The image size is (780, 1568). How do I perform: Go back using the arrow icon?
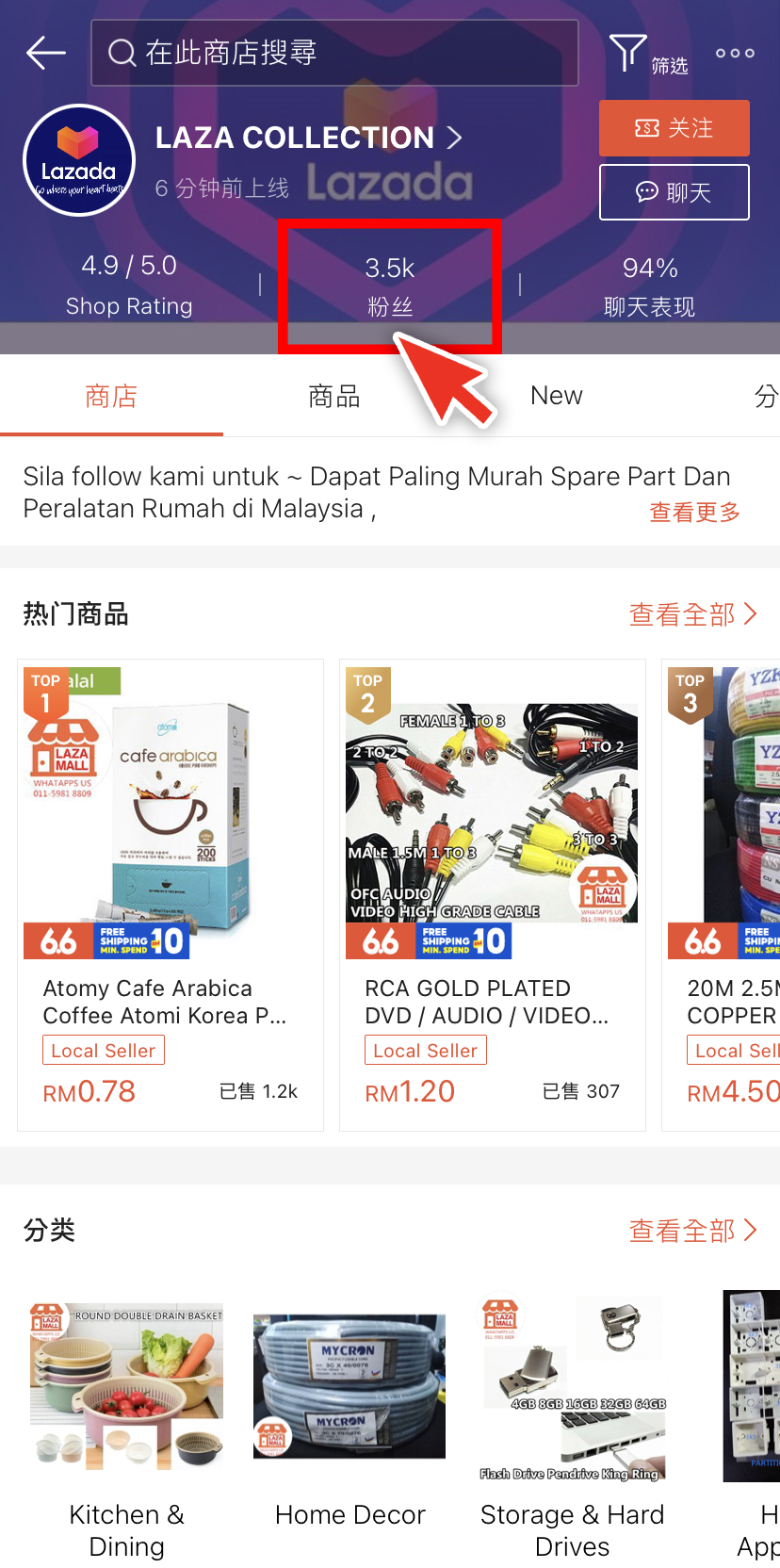pos(45,53)
